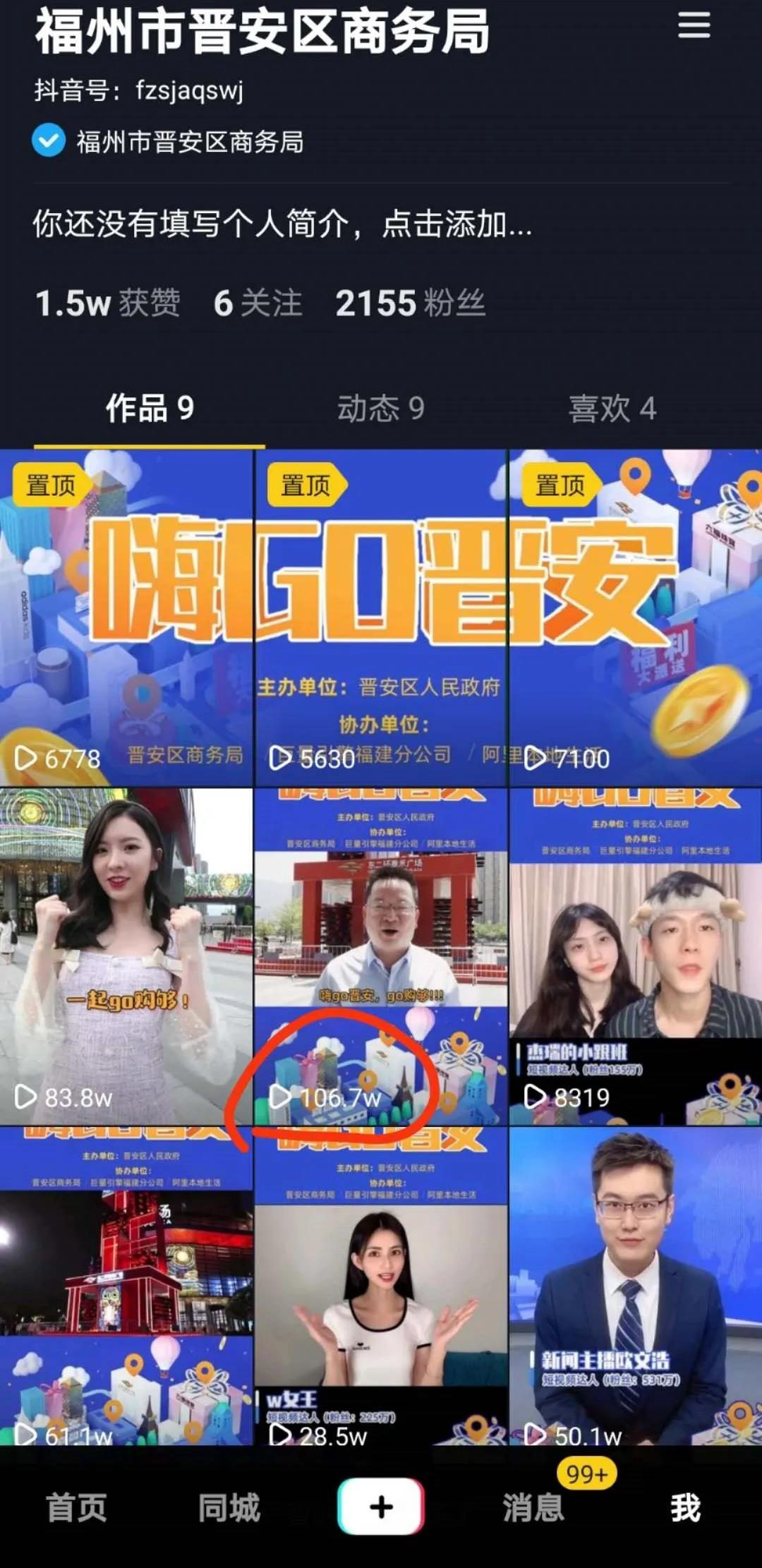The width and height of the screenshot is (762, 1568).
Task: Open the 6 关注 following list
Action: tap(258, 303)
